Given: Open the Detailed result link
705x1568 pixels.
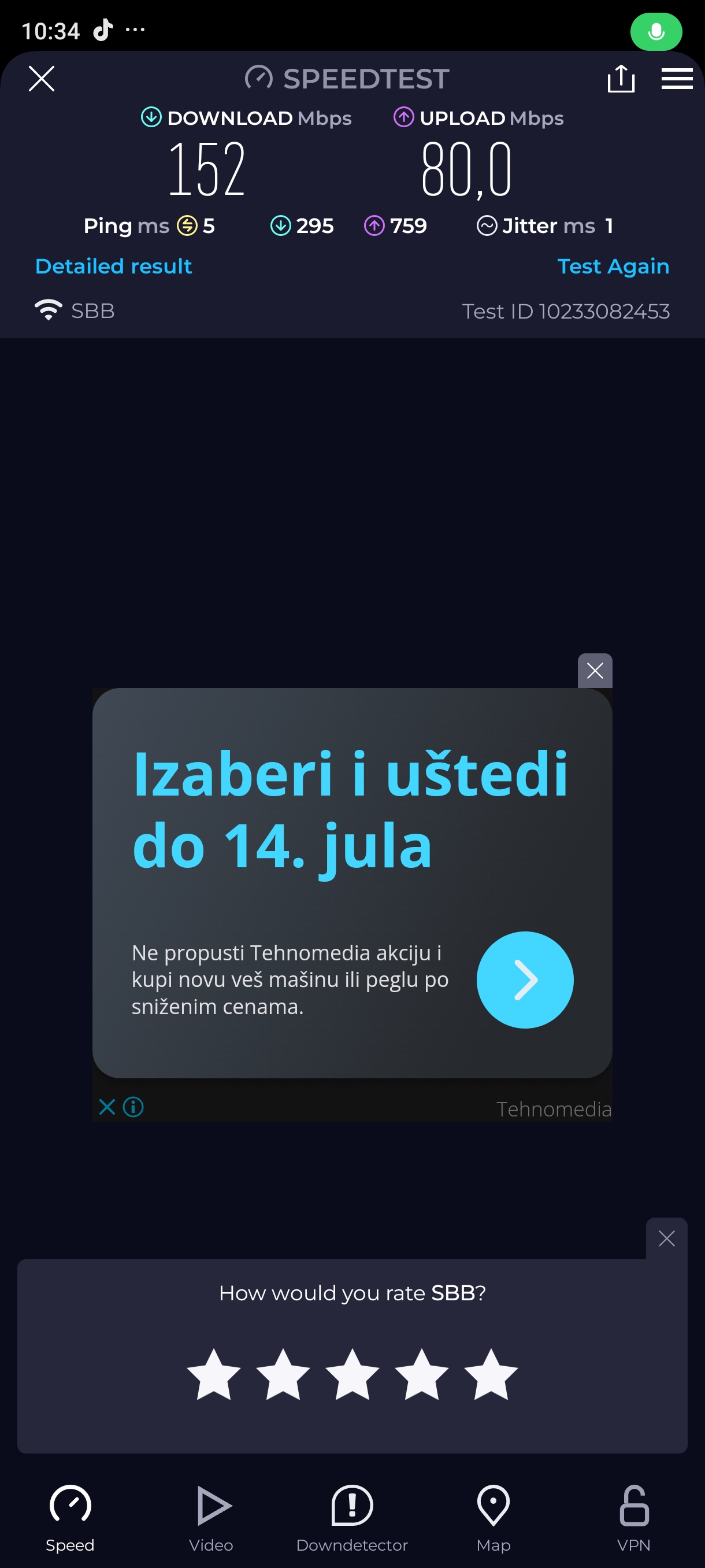Looking at the screenshot, I should (113, 266).
